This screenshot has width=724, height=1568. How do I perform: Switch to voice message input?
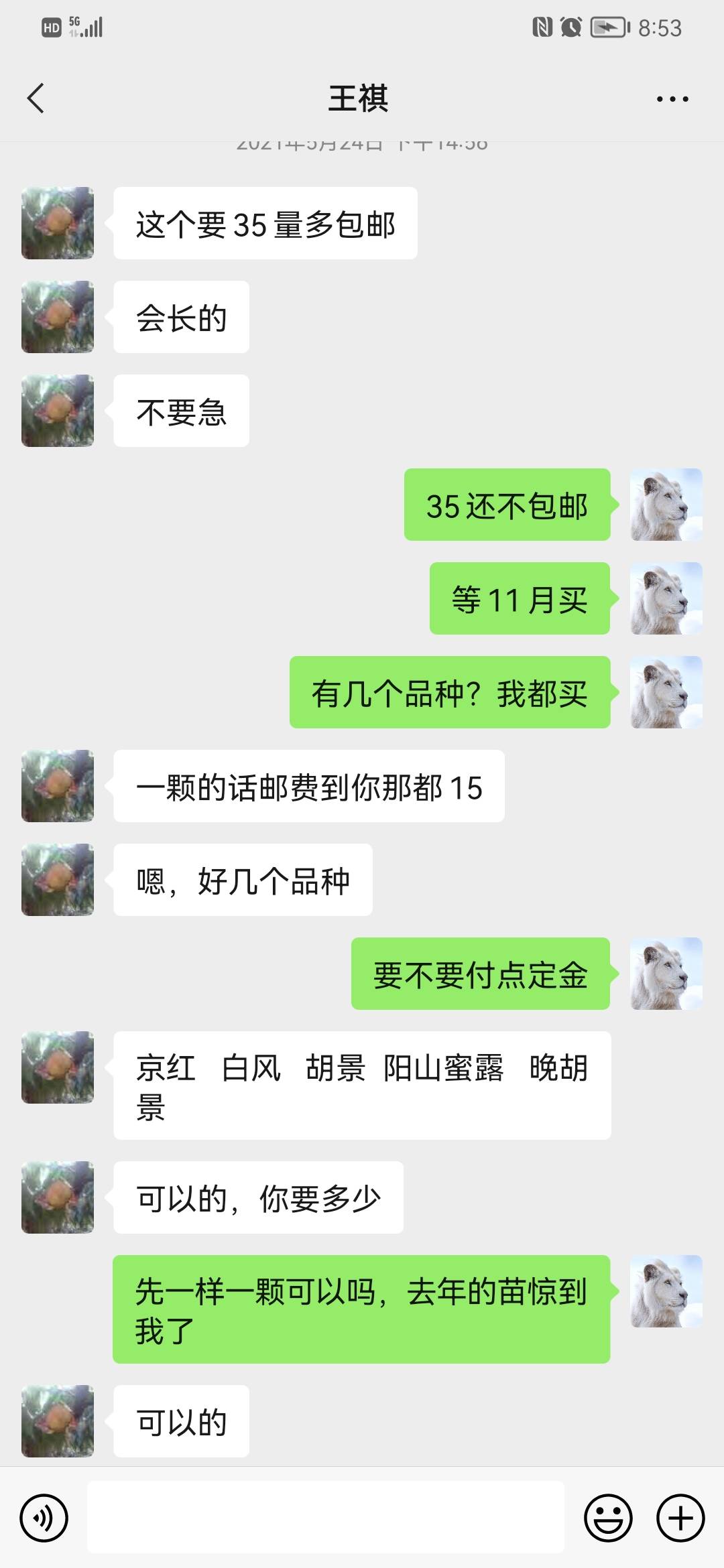click(x=44, y=1518)
